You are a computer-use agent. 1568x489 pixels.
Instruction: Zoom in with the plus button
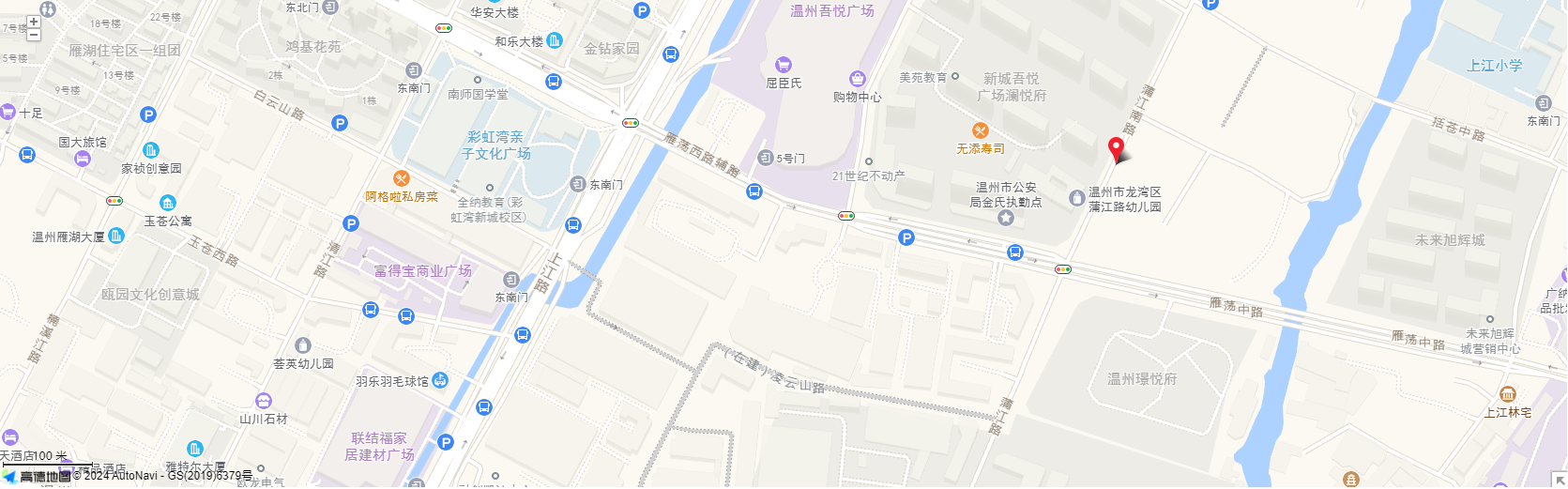point(34,22)
